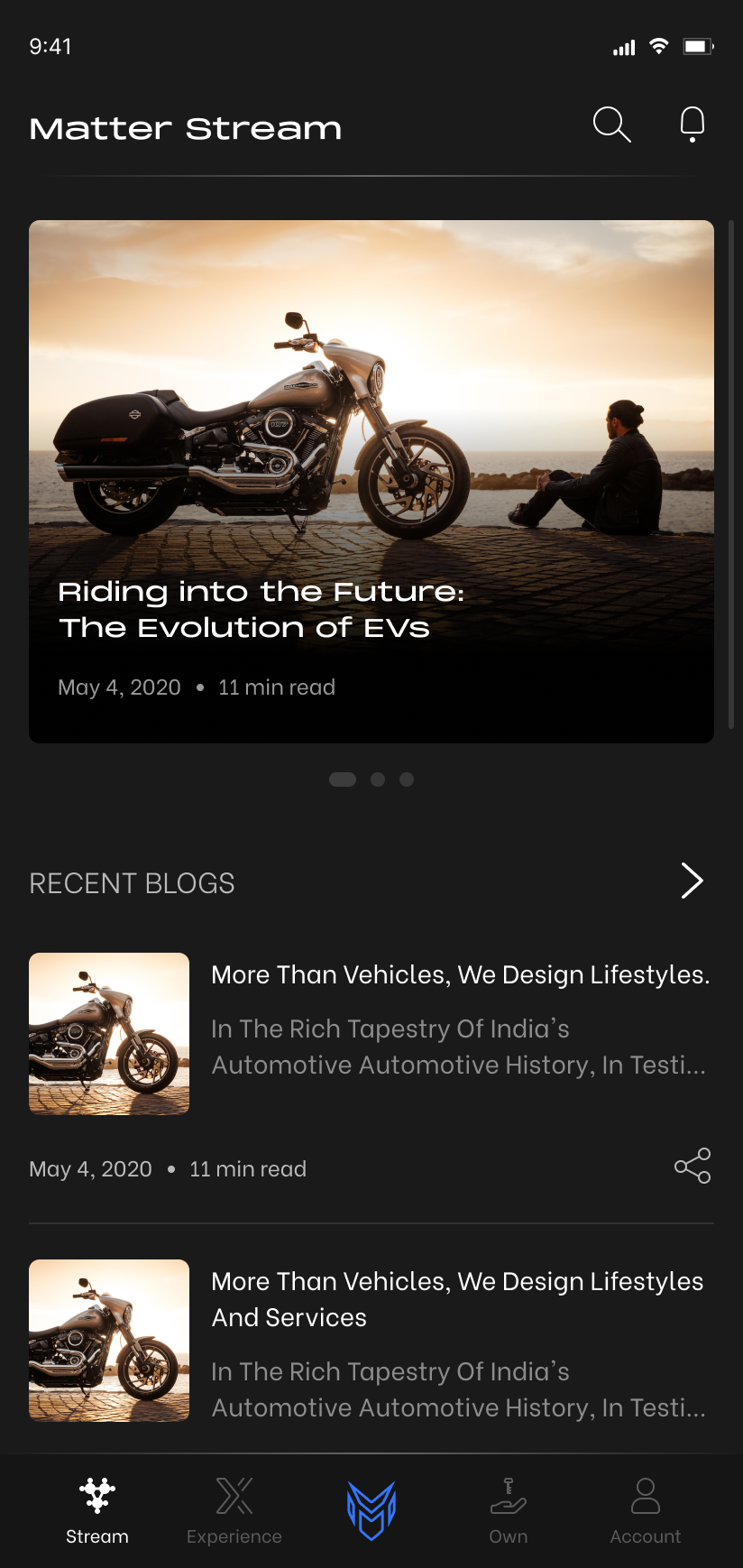
Task: Tap the blue Matter logo tab
Action: pyautogui.click(x=371, y=1509)
